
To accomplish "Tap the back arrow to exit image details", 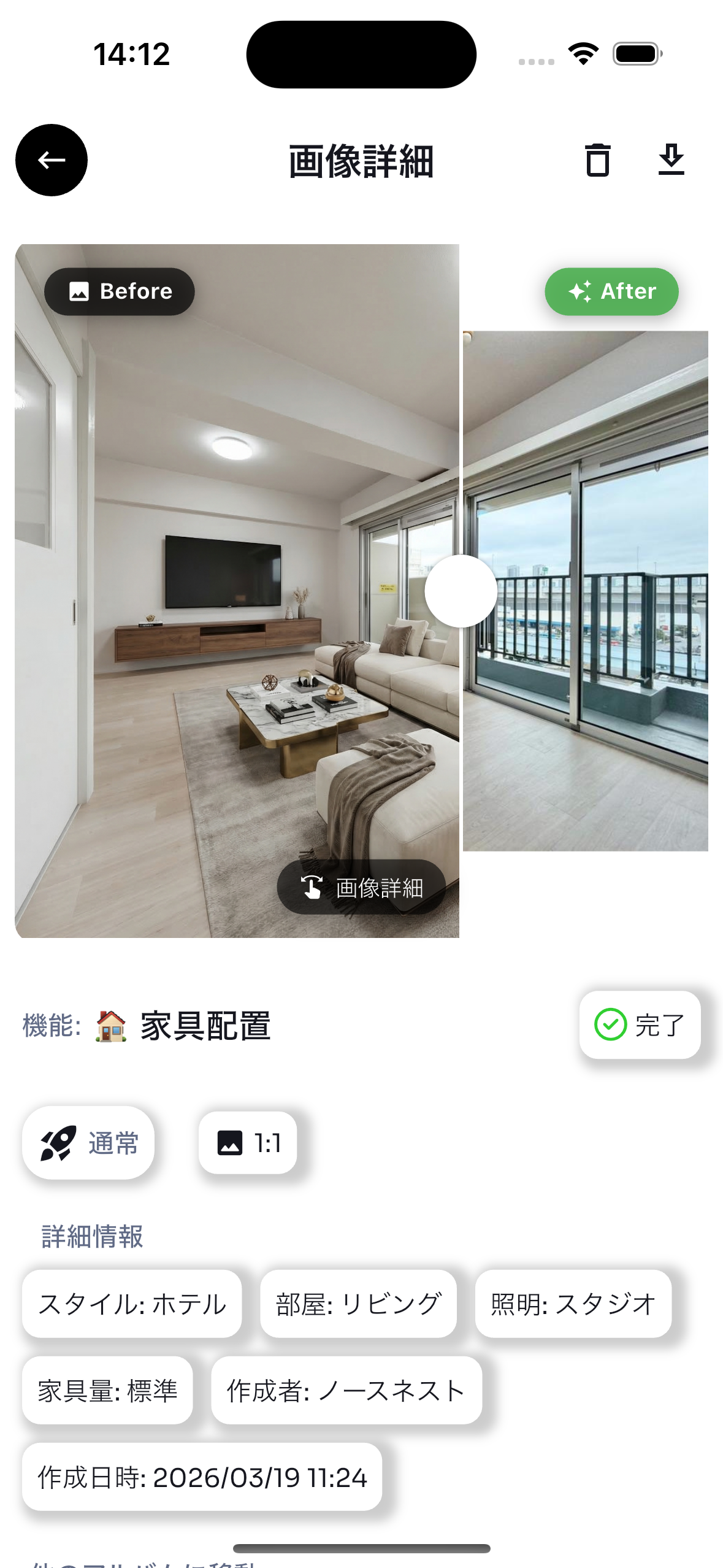I will pyautogui.click(x=51, y=160).
